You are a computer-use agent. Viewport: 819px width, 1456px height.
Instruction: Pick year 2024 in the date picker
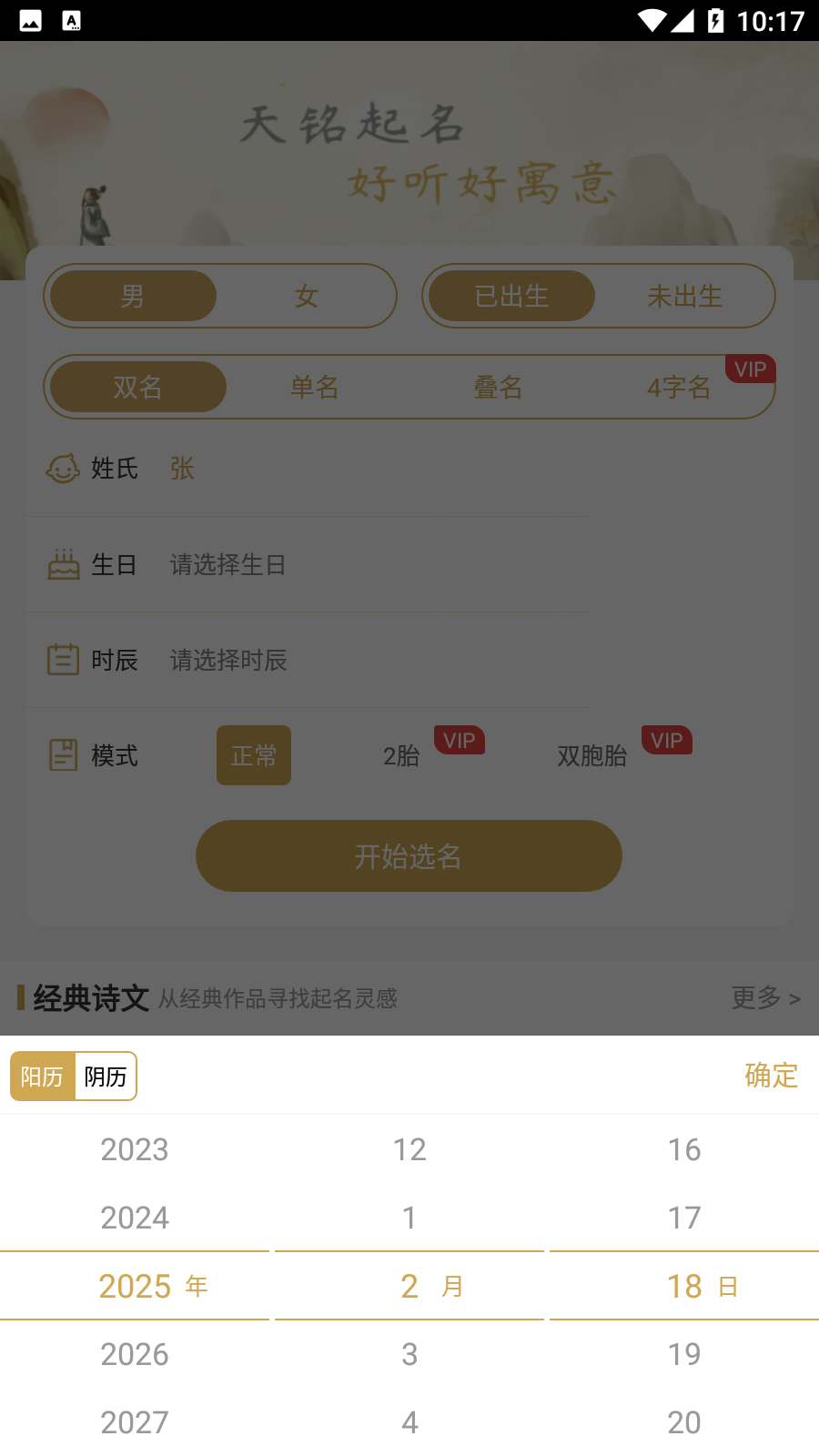coord(135,1218)
